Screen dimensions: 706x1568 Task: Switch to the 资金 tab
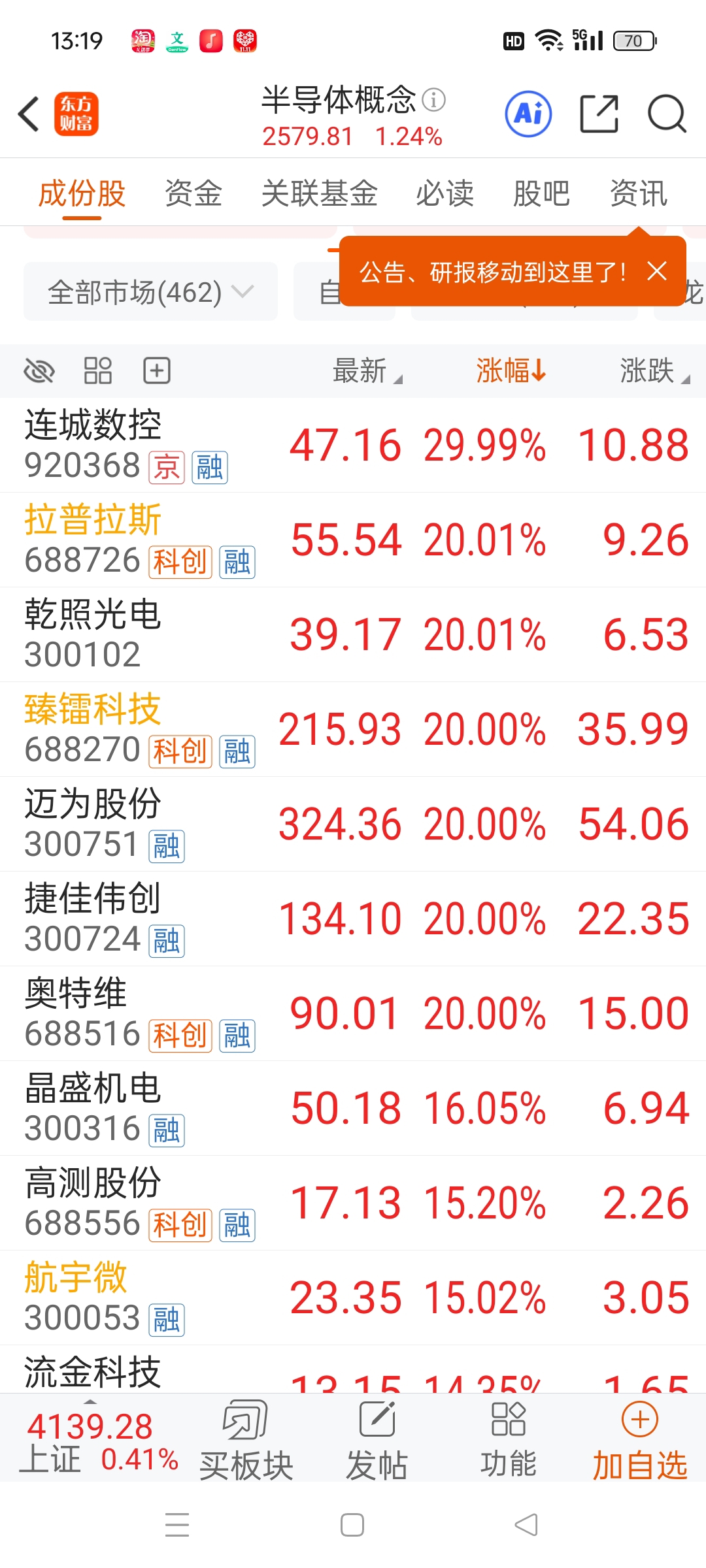[193, 193]
